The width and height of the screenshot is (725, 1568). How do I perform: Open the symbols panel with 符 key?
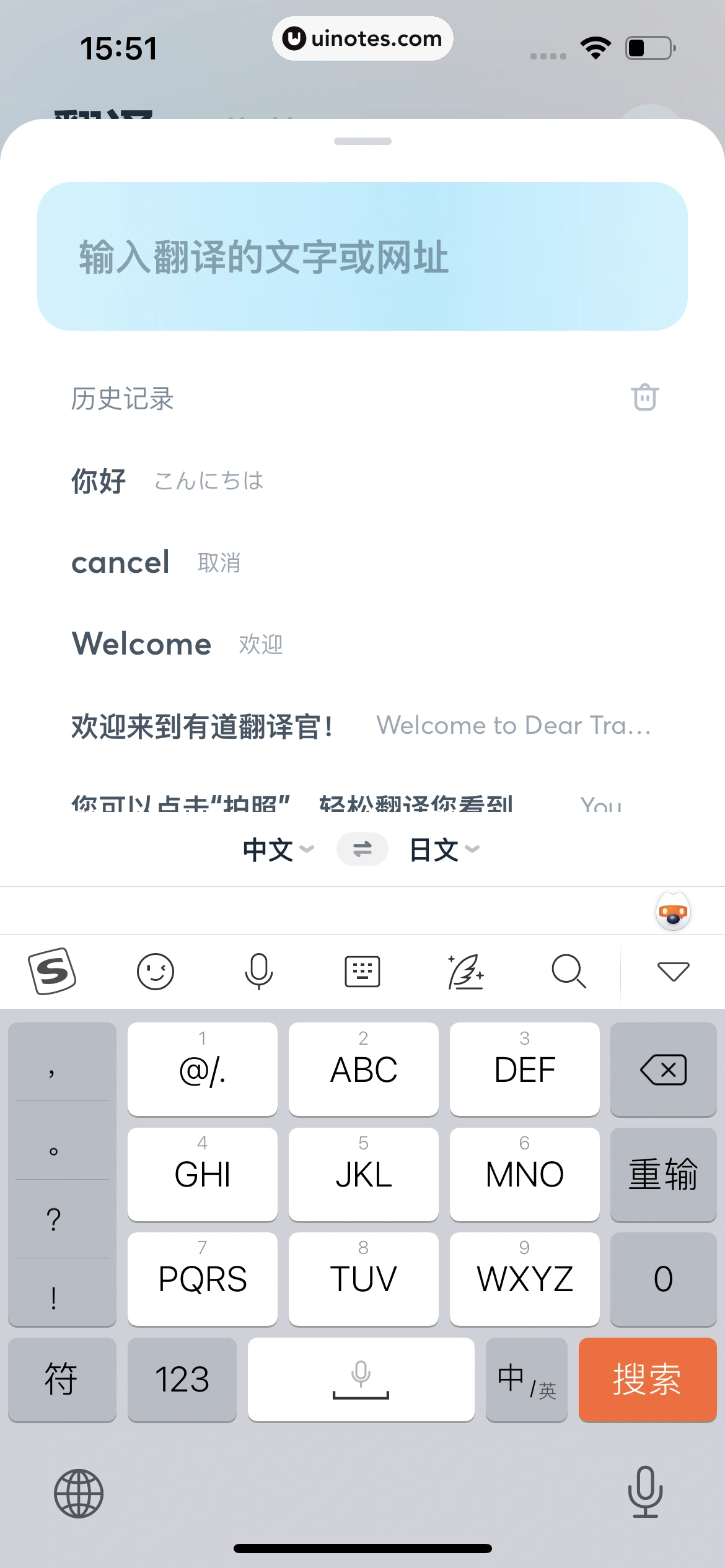click(62, 1379)
